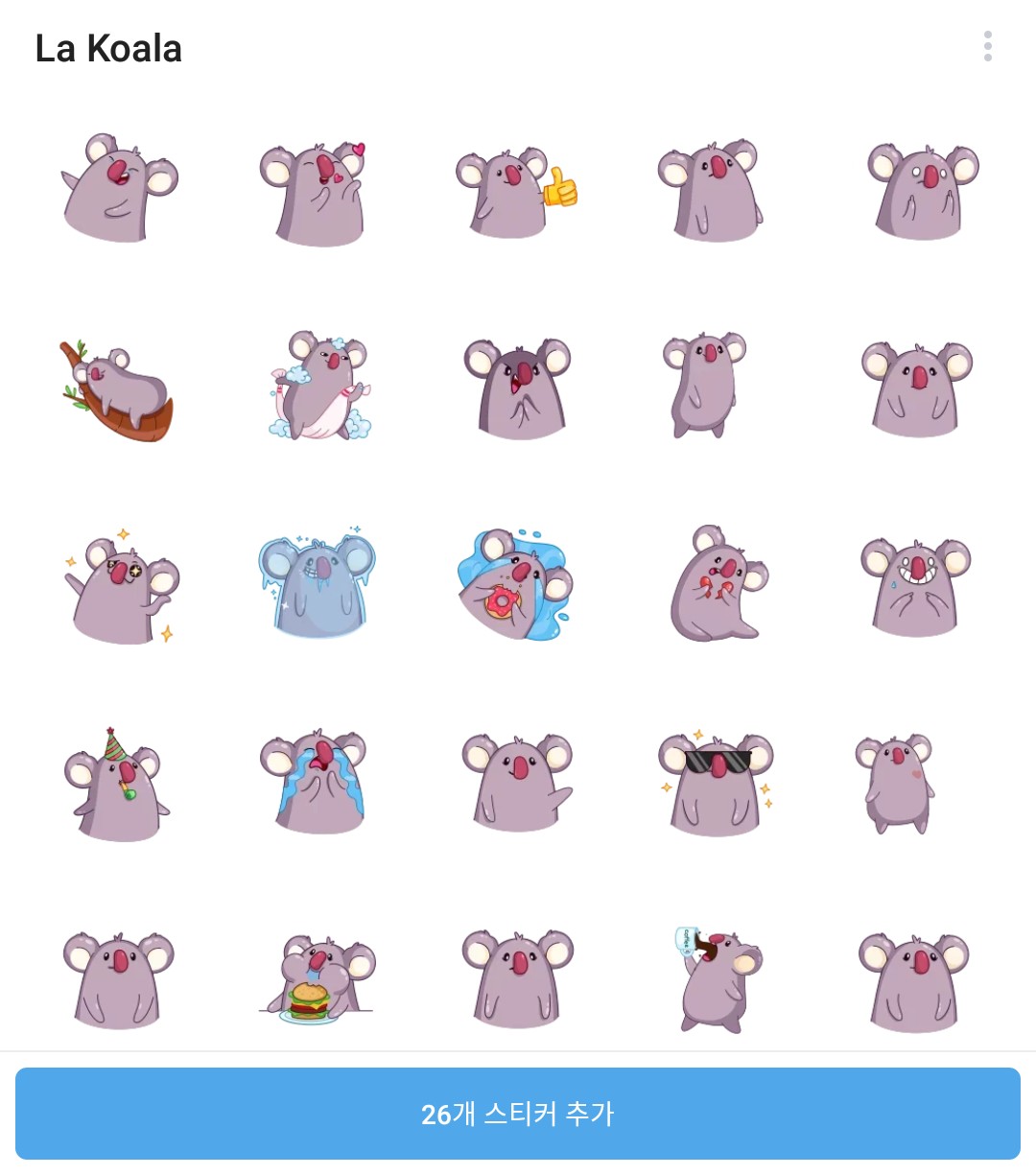Select the party hat koala sticker
1036x1175 pixels.
pos(117,787)
